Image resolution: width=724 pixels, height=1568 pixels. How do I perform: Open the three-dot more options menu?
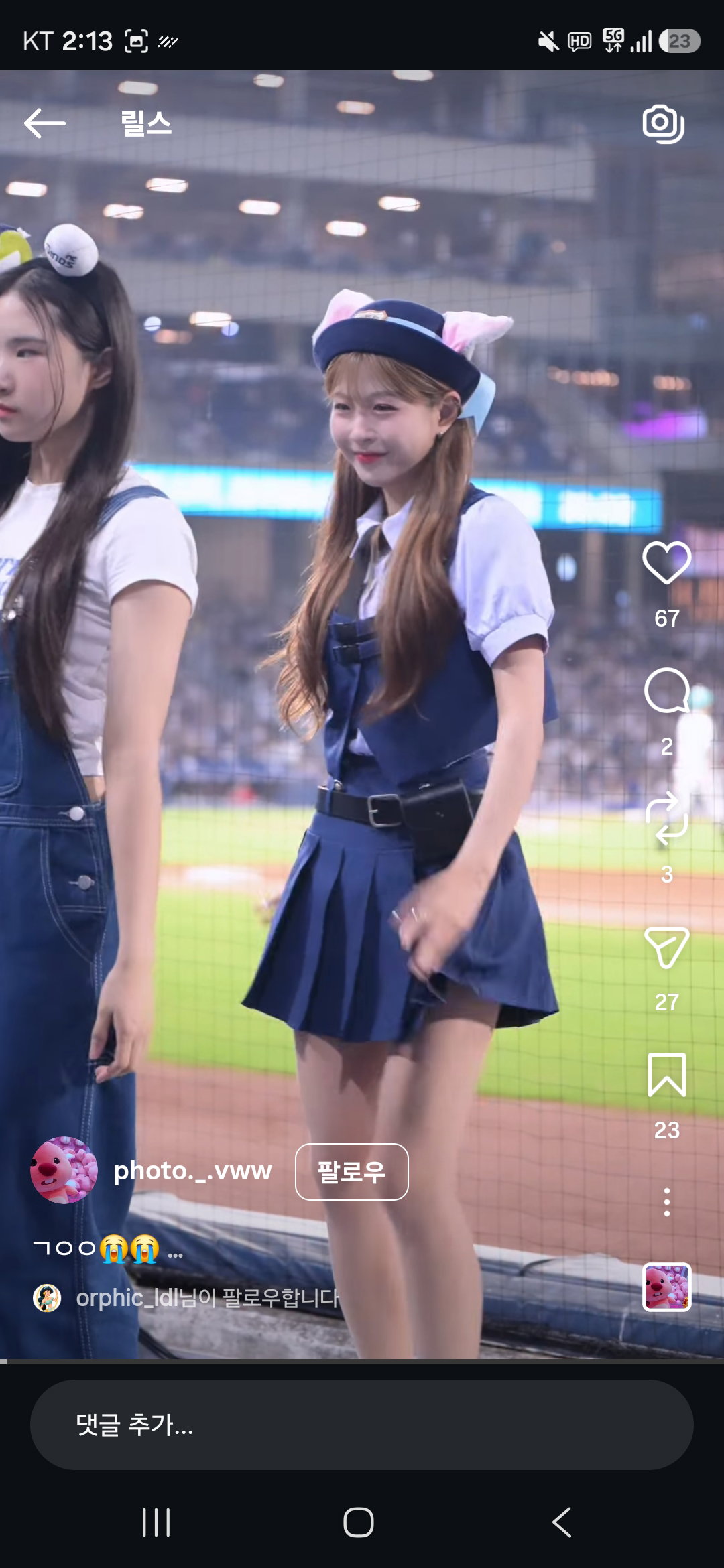(x=666, y=1202)
